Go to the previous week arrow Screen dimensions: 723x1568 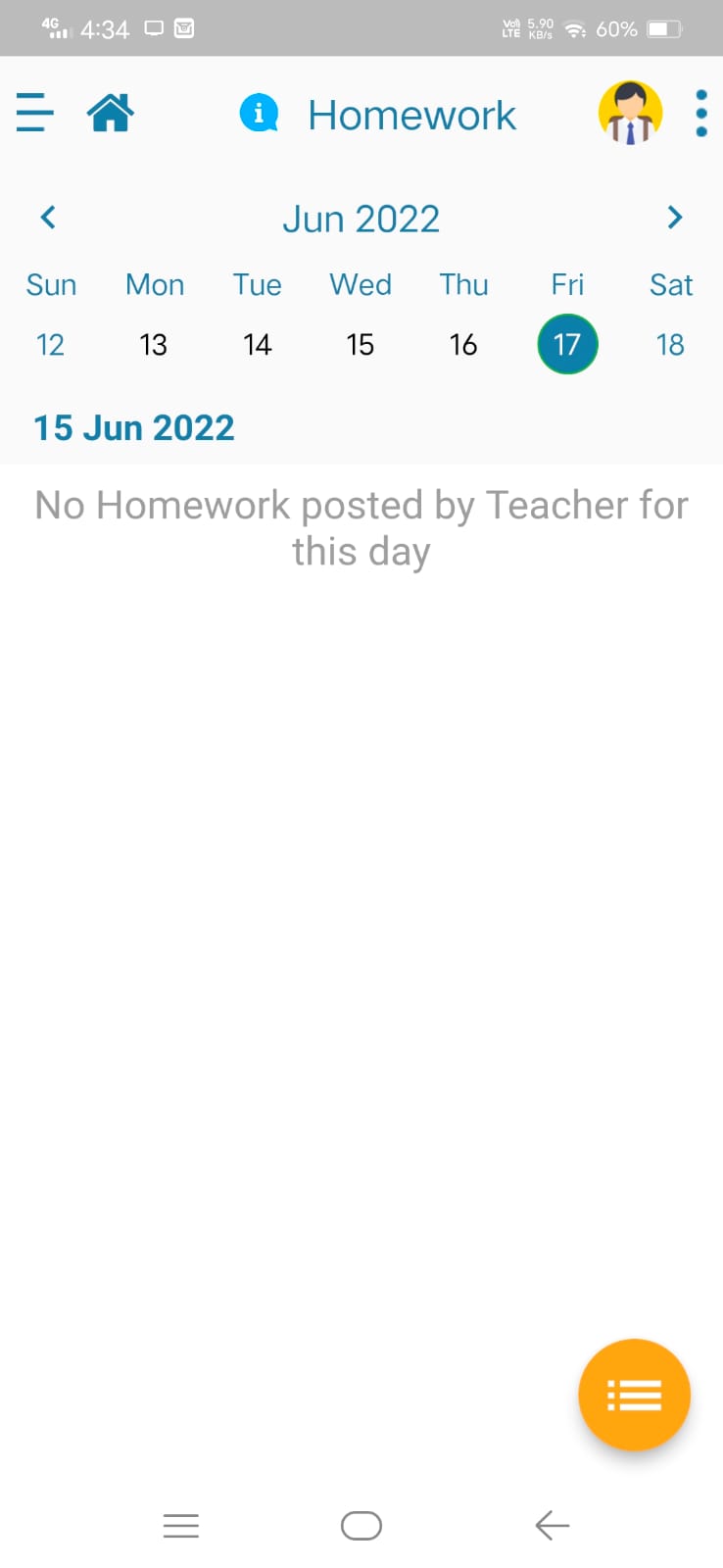(x=48, y=218)
